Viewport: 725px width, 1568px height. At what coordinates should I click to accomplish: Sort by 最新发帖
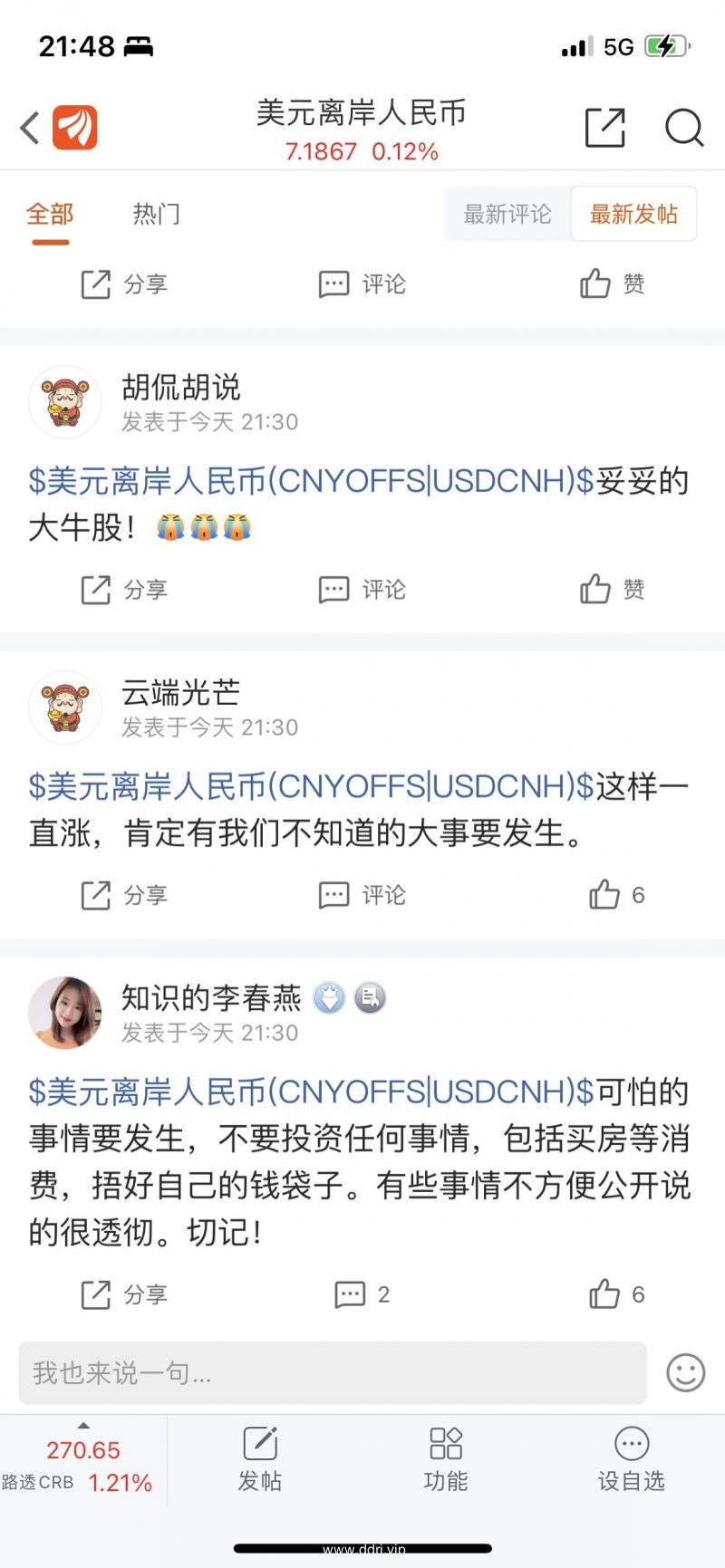tap(633, 215)
